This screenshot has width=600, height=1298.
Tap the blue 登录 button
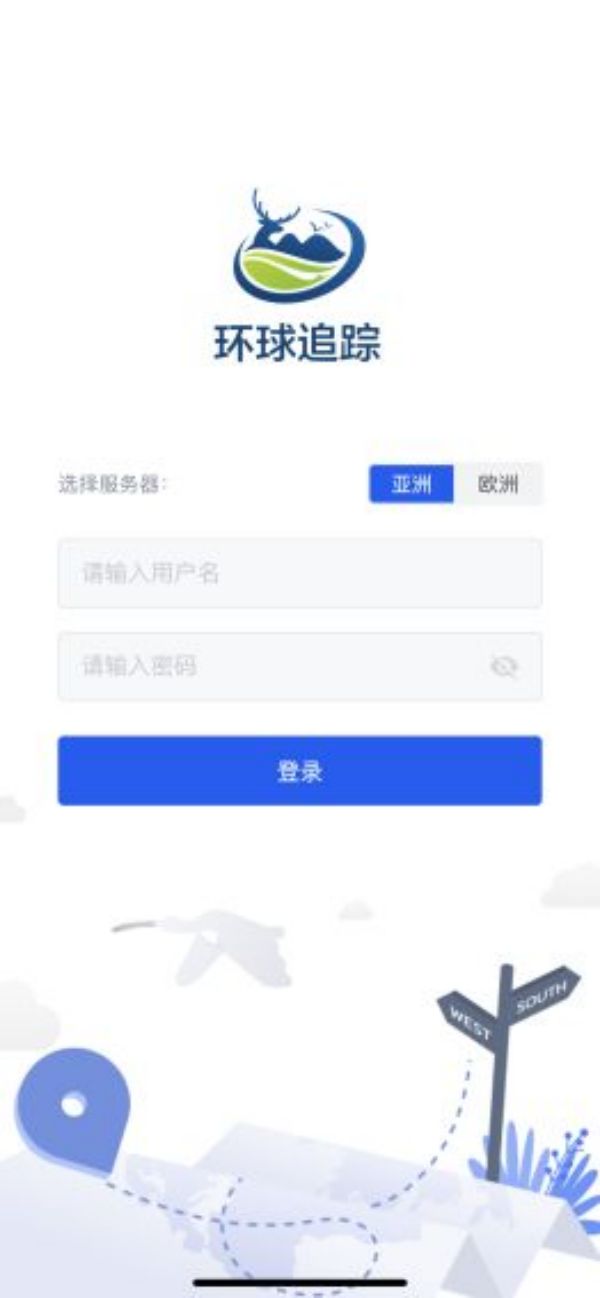299,771
